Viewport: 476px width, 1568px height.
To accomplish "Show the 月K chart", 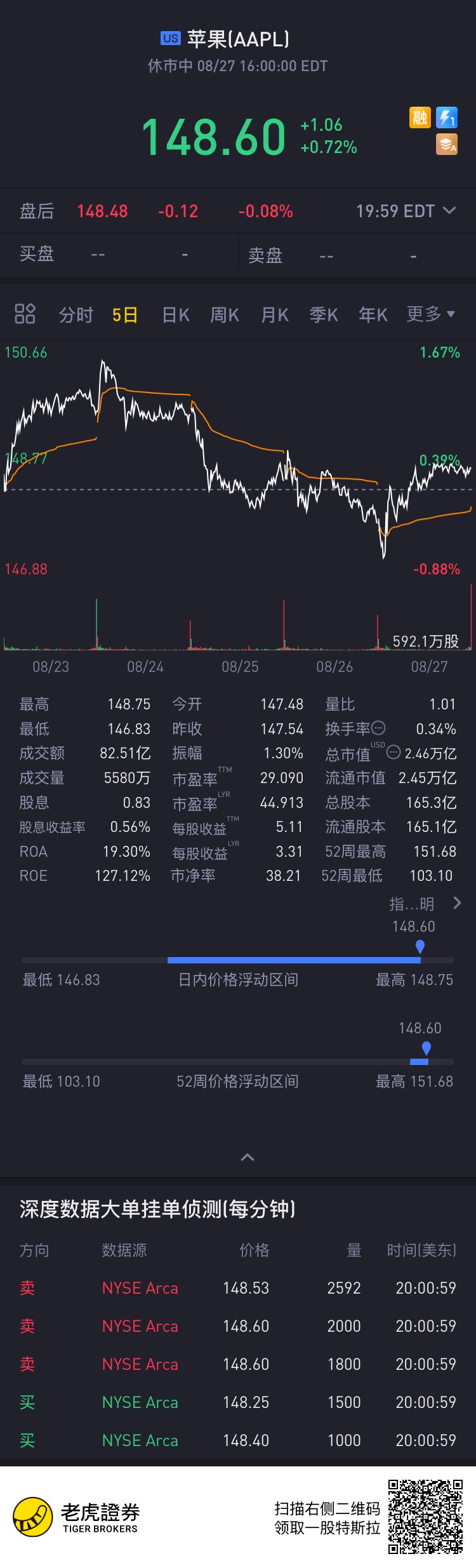I will 275,315.
